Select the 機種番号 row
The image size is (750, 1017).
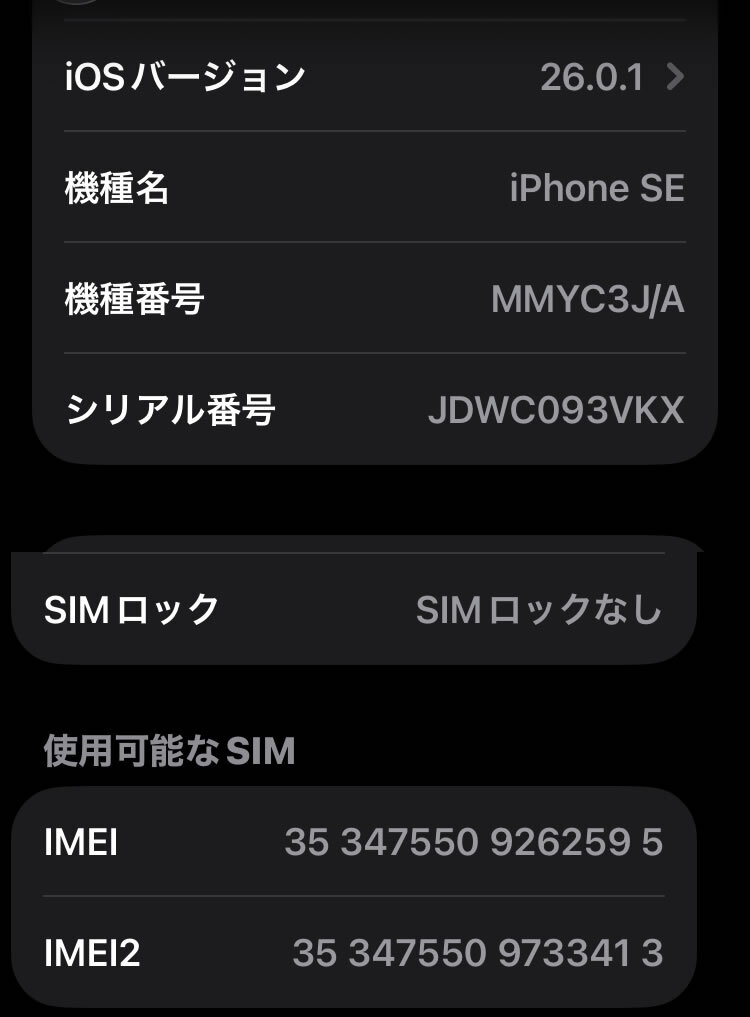[375, 300]
